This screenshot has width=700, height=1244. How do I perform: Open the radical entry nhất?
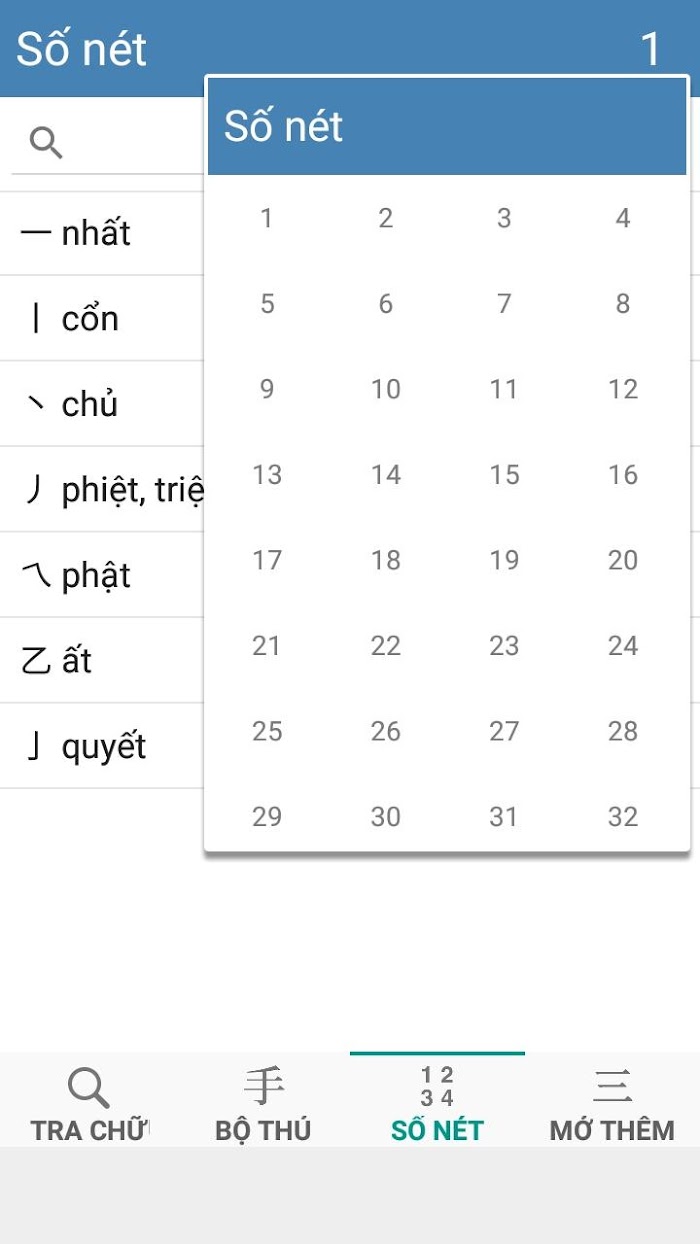click(102, 233)
